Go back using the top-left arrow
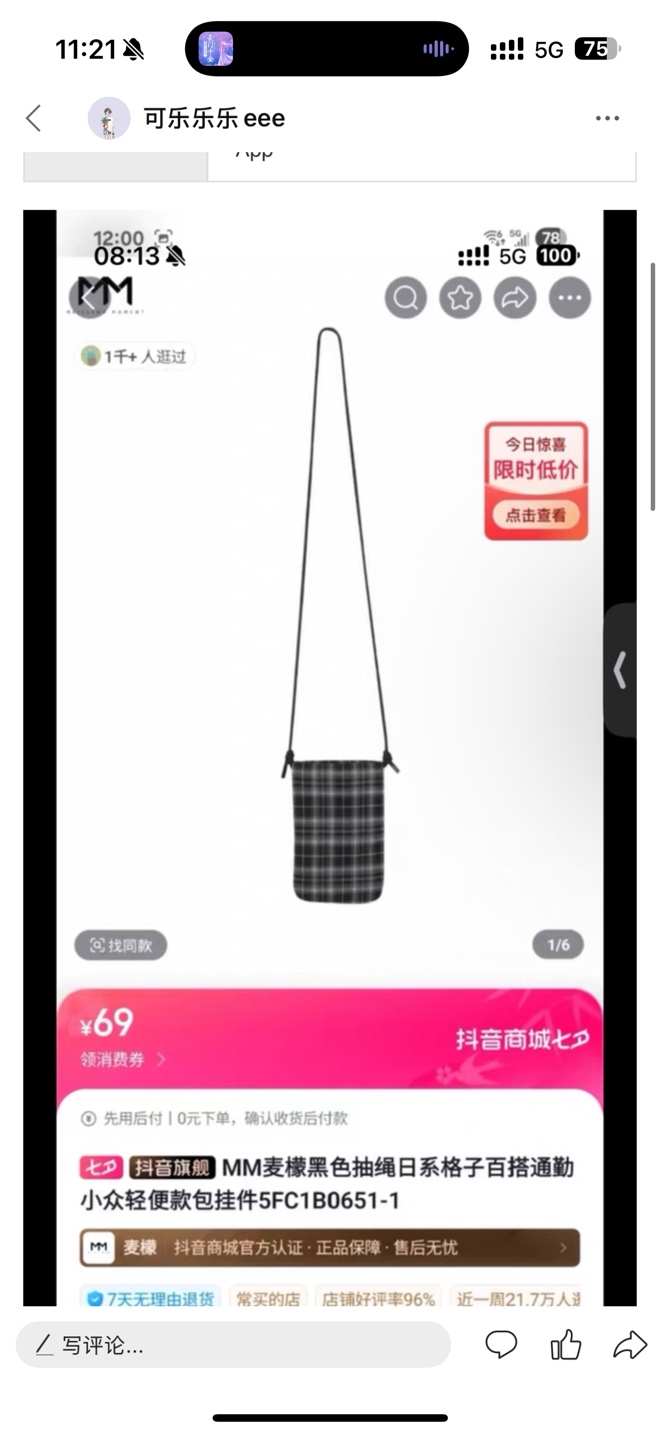The image size is (660, 1434). point(34,118)
